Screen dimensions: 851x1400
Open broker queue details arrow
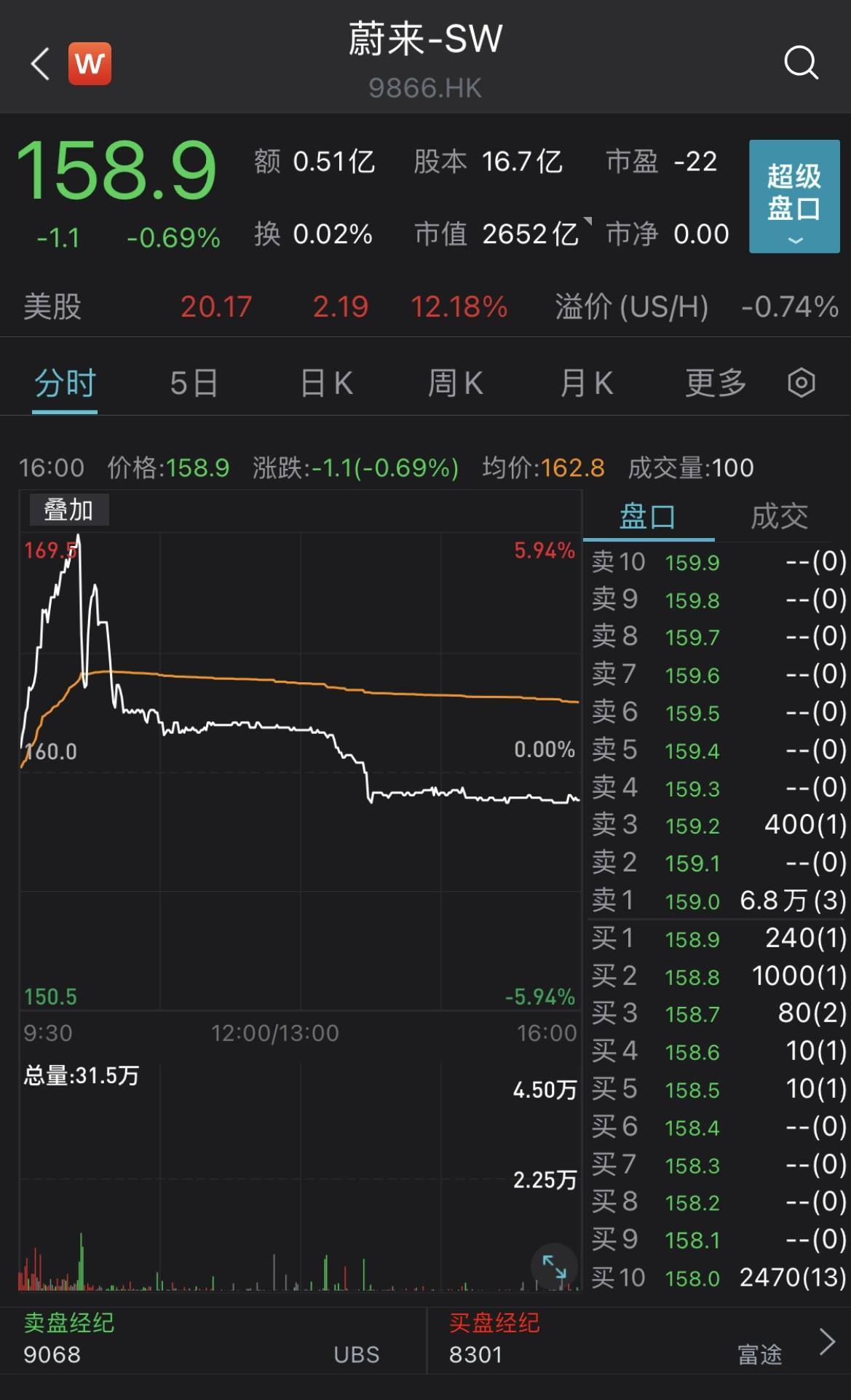827,1341
